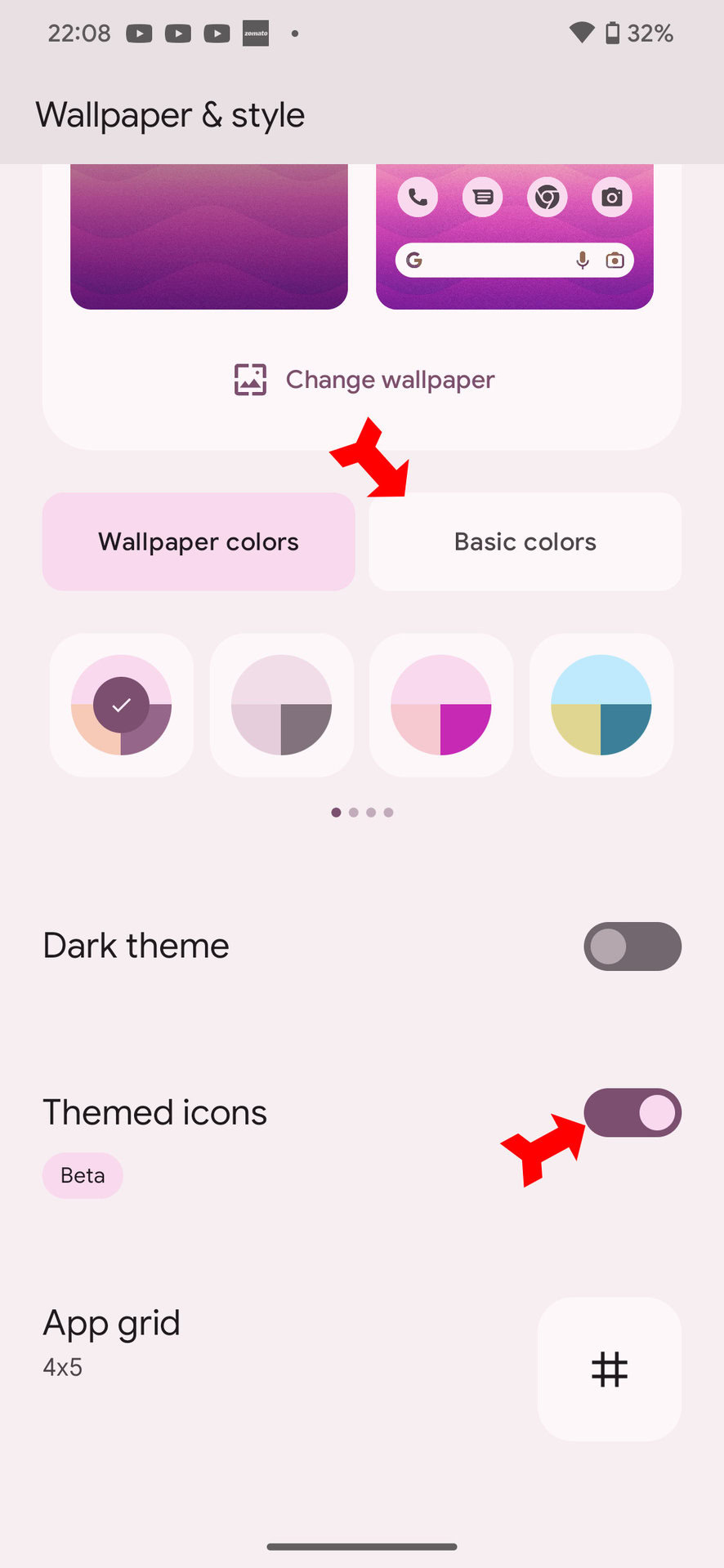
Task: Open the App grid setting
Action: point(609,1369)
